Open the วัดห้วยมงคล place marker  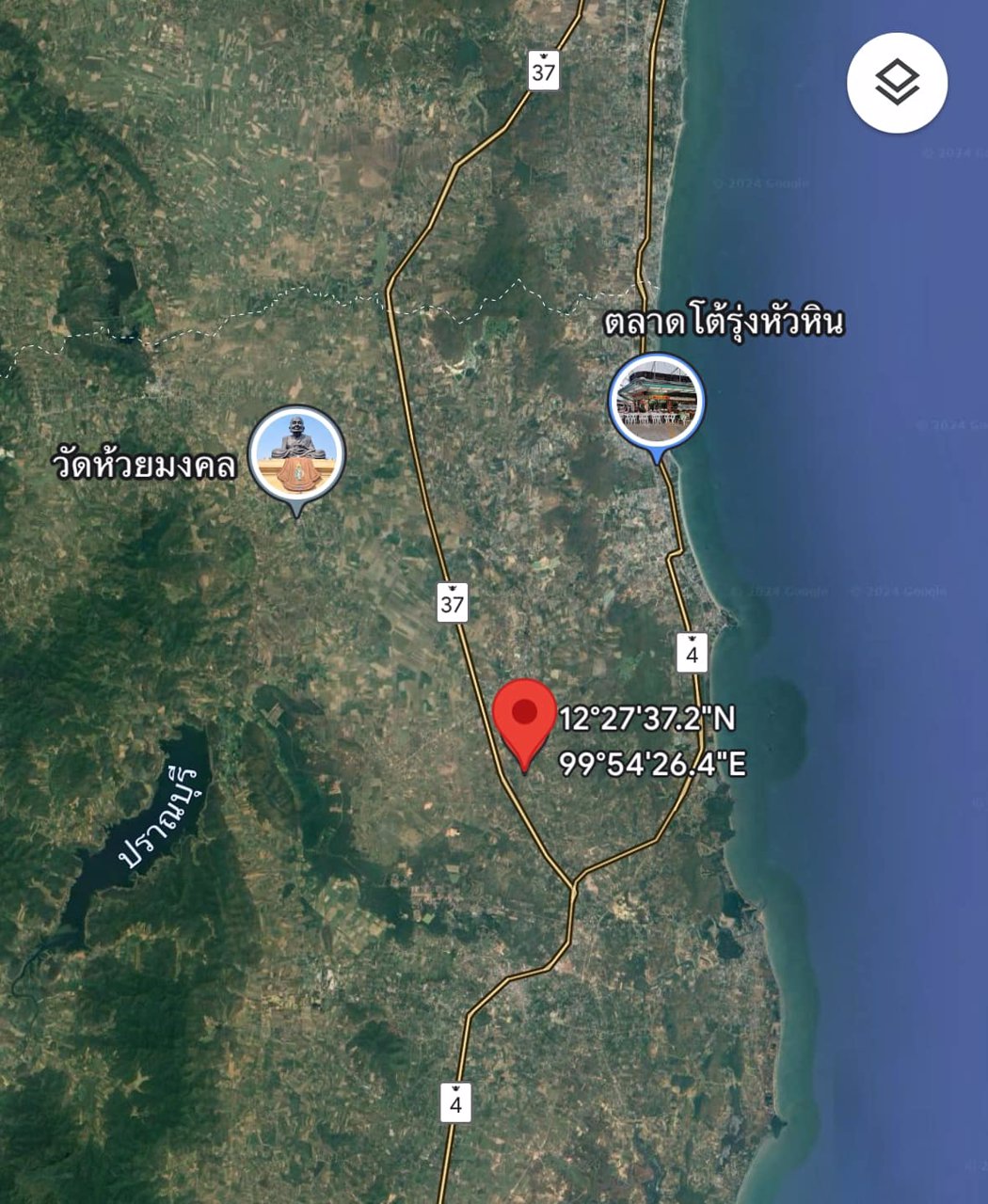[x=297, y=455]
